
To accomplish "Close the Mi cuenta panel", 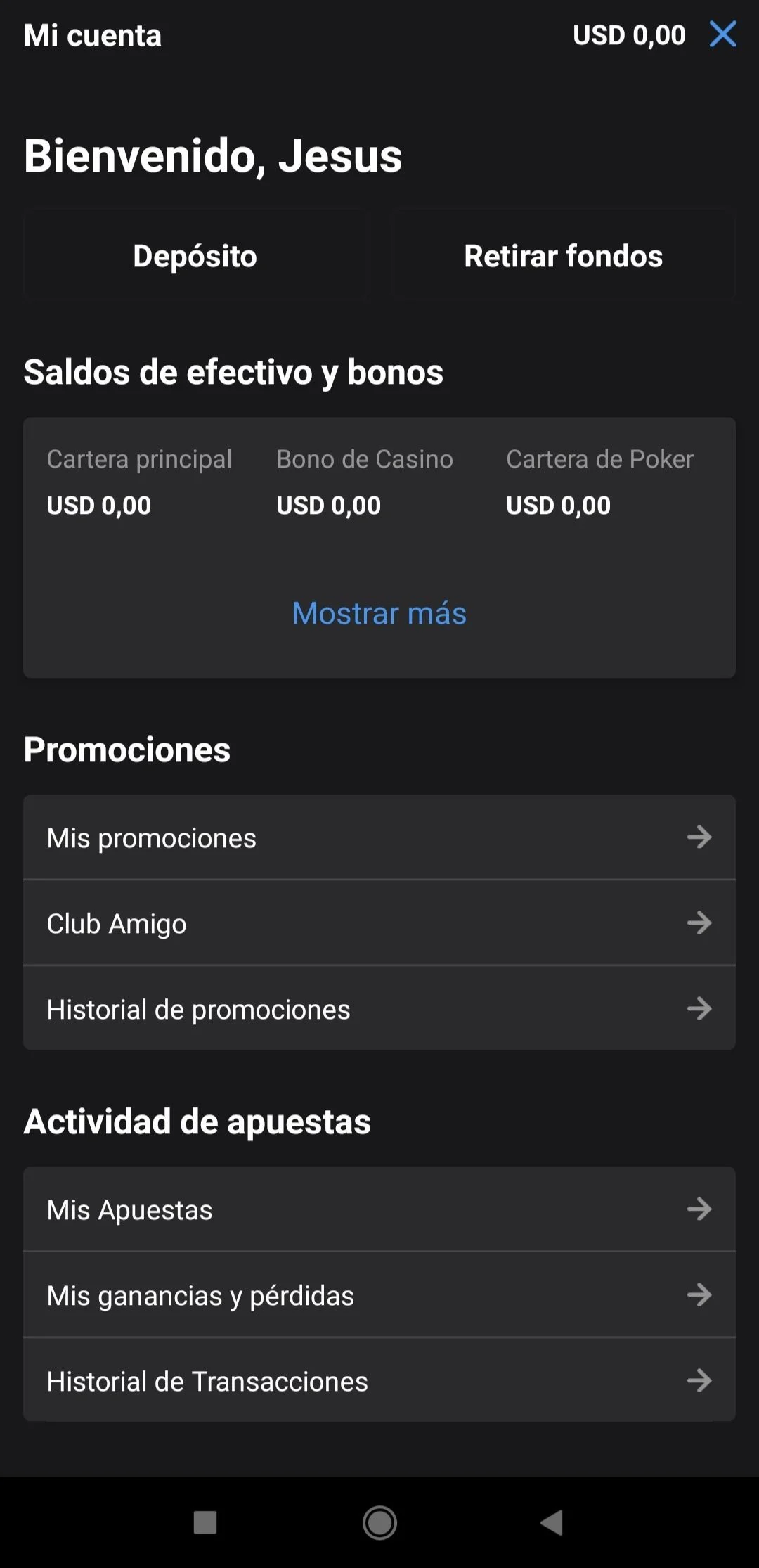I will click(722, 34).
